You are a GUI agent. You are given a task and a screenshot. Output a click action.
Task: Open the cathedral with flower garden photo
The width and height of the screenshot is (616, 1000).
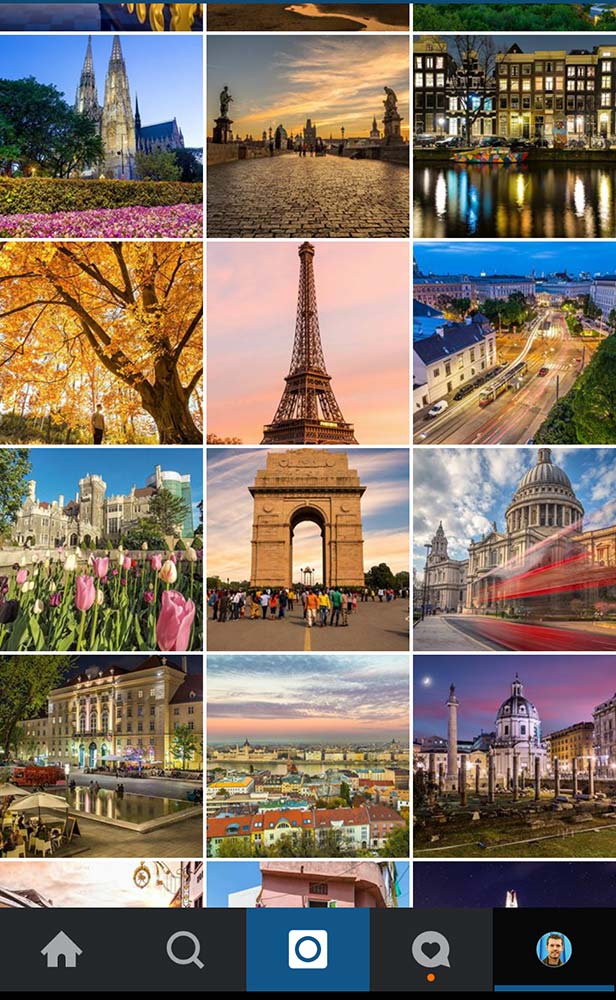coord(101,136)
